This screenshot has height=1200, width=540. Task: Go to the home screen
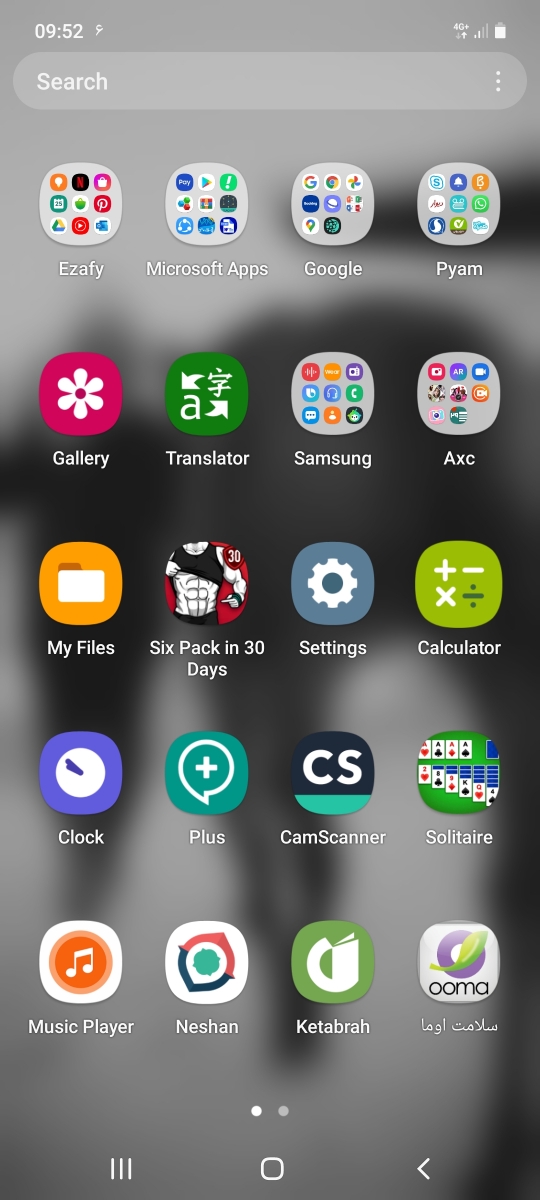(x=271, y=1168)
